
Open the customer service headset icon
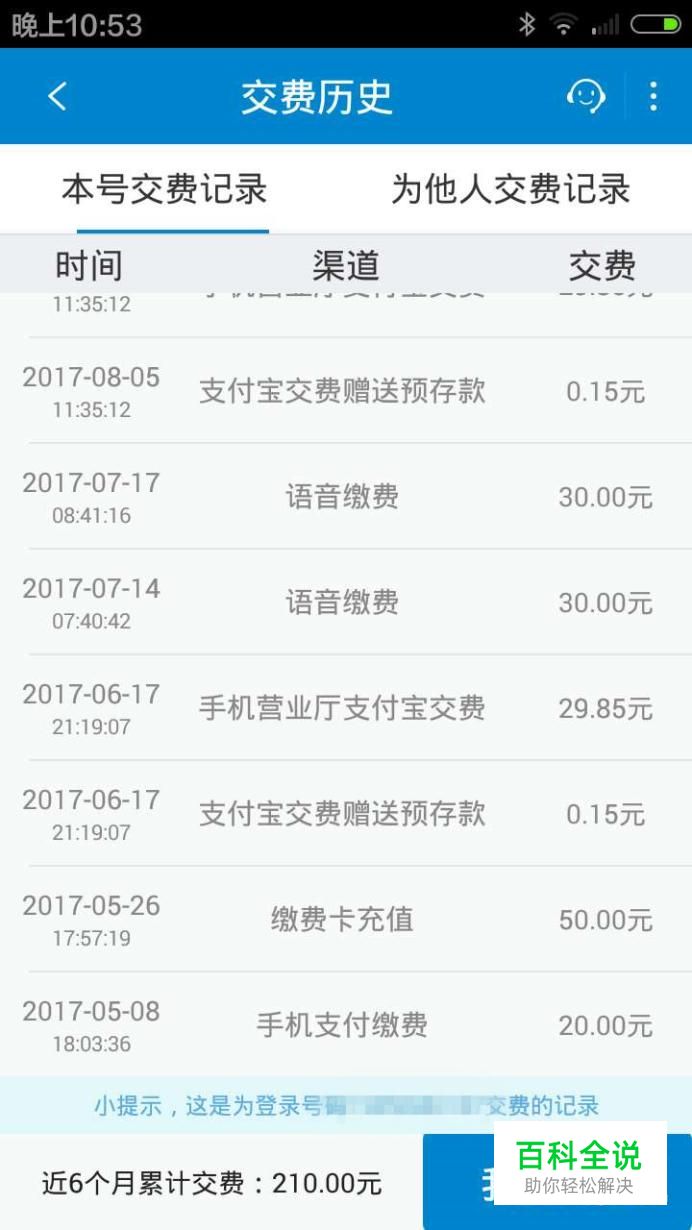(585, 97)
